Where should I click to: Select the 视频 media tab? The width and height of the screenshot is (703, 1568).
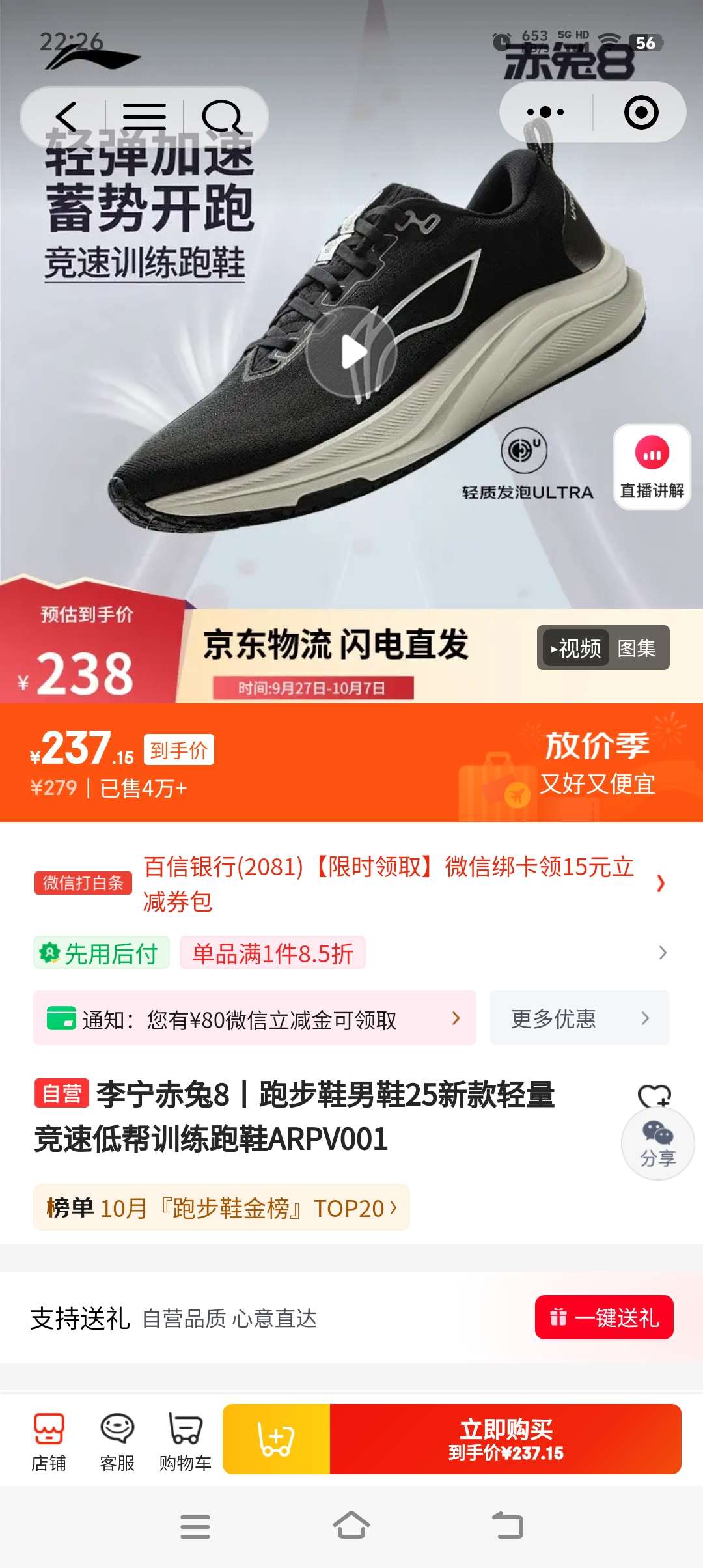[576, 648]
